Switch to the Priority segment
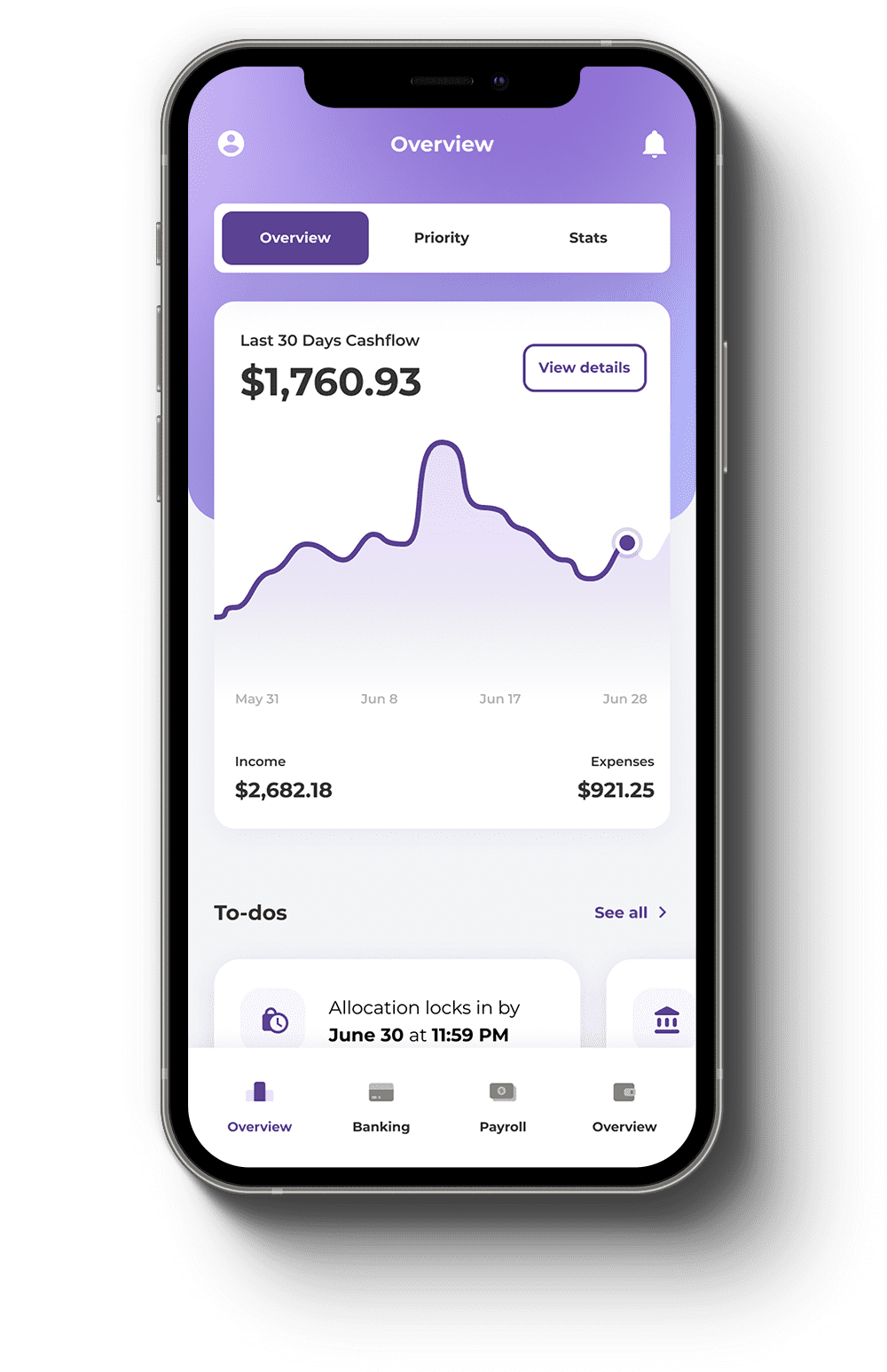 pyautogui.click(x=441, y=238)
